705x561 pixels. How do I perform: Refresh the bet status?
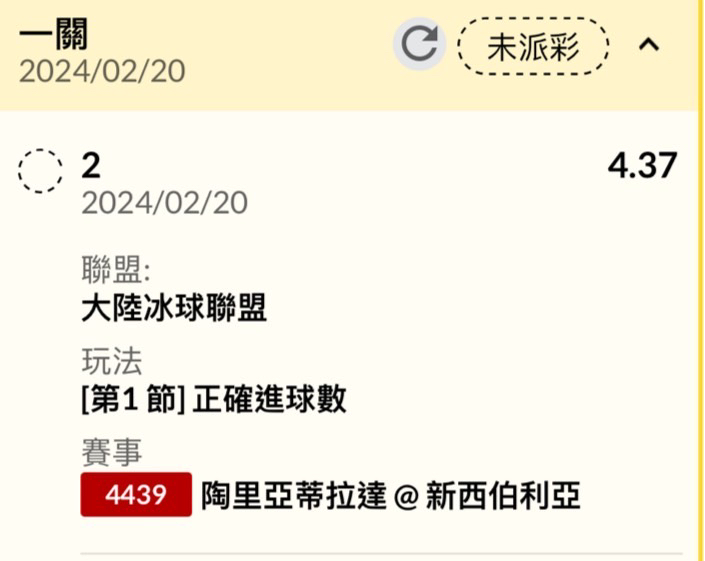[418, 45]
